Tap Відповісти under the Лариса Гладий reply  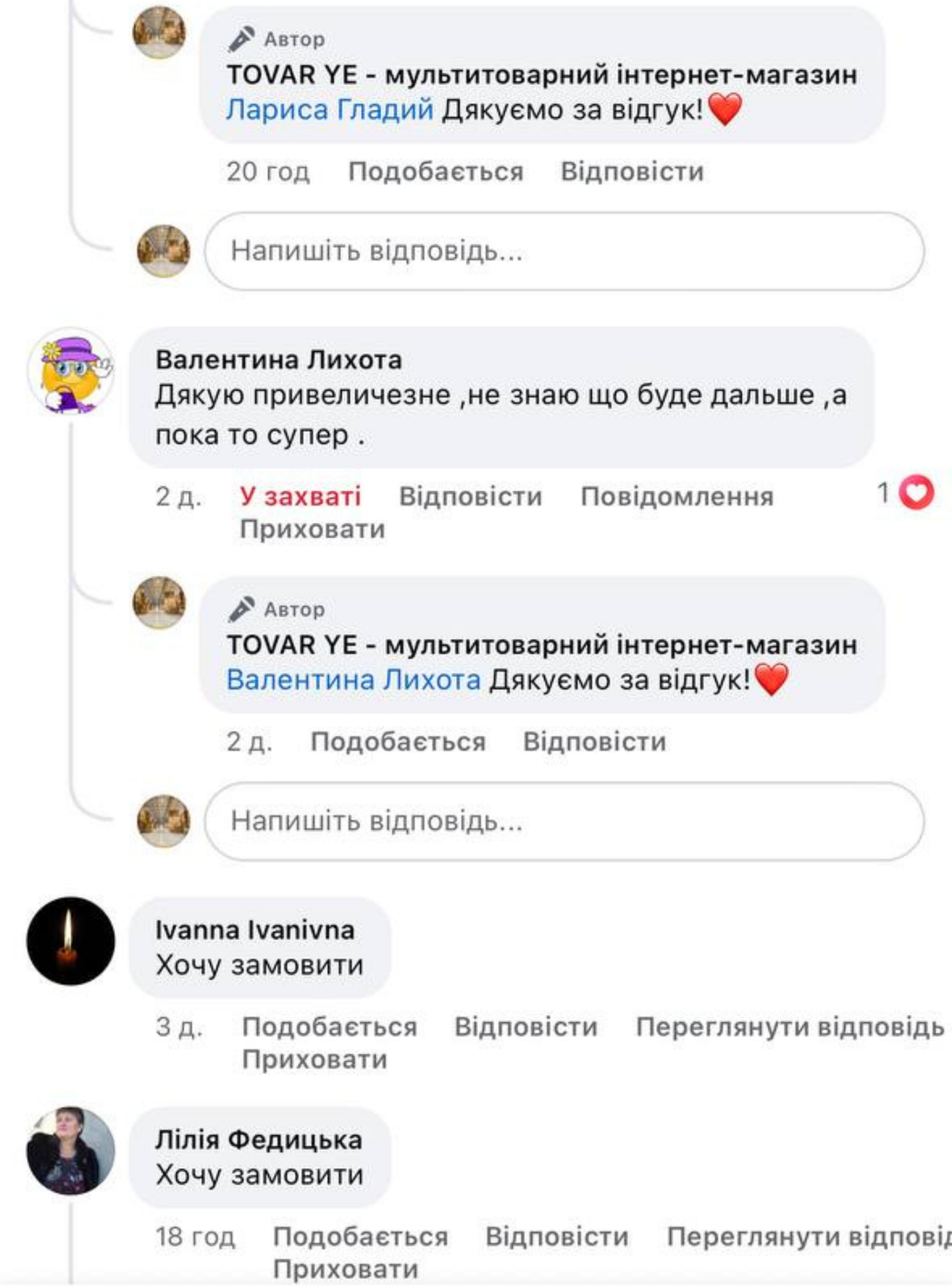tap(632, 172)
